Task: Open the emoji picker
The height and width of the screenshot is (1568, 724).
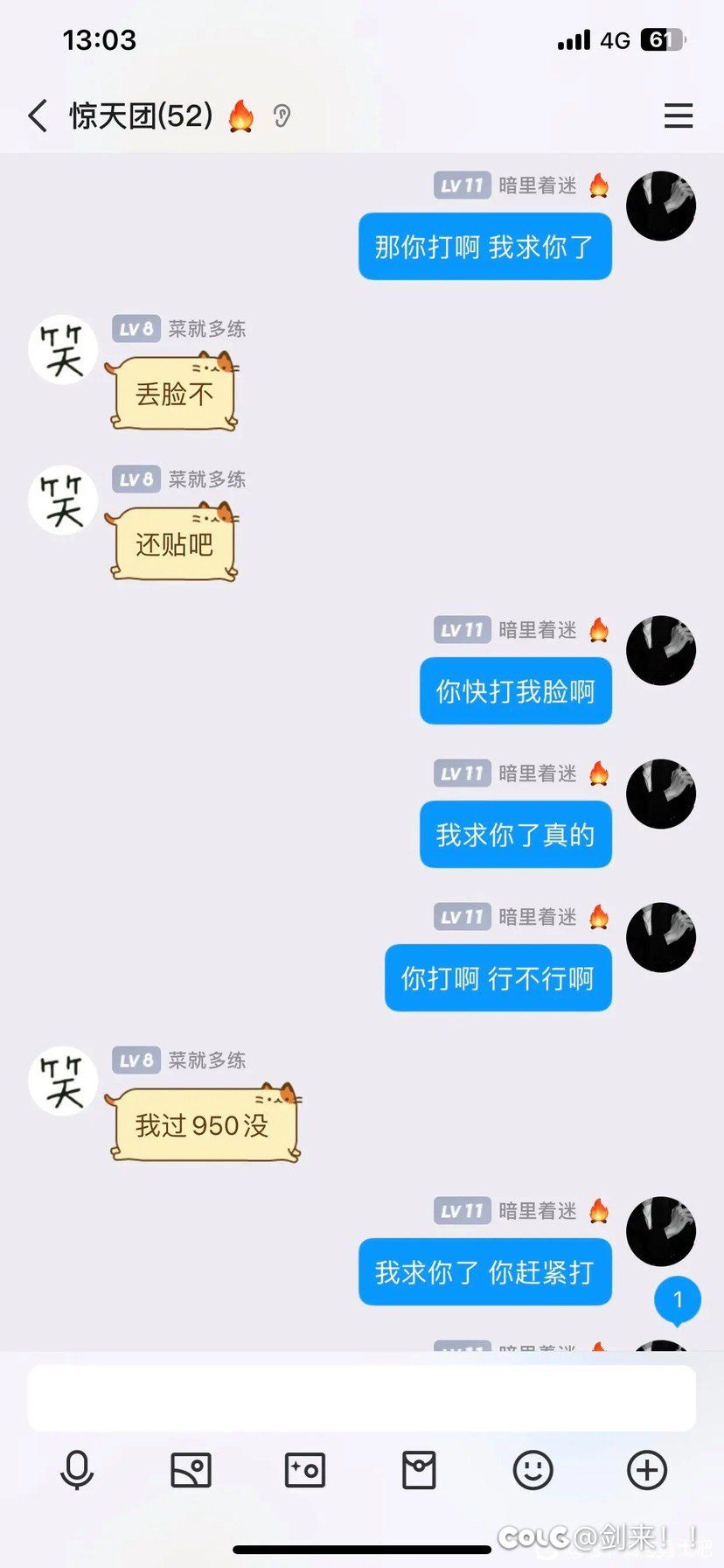Action: (x=533, y=1470)
